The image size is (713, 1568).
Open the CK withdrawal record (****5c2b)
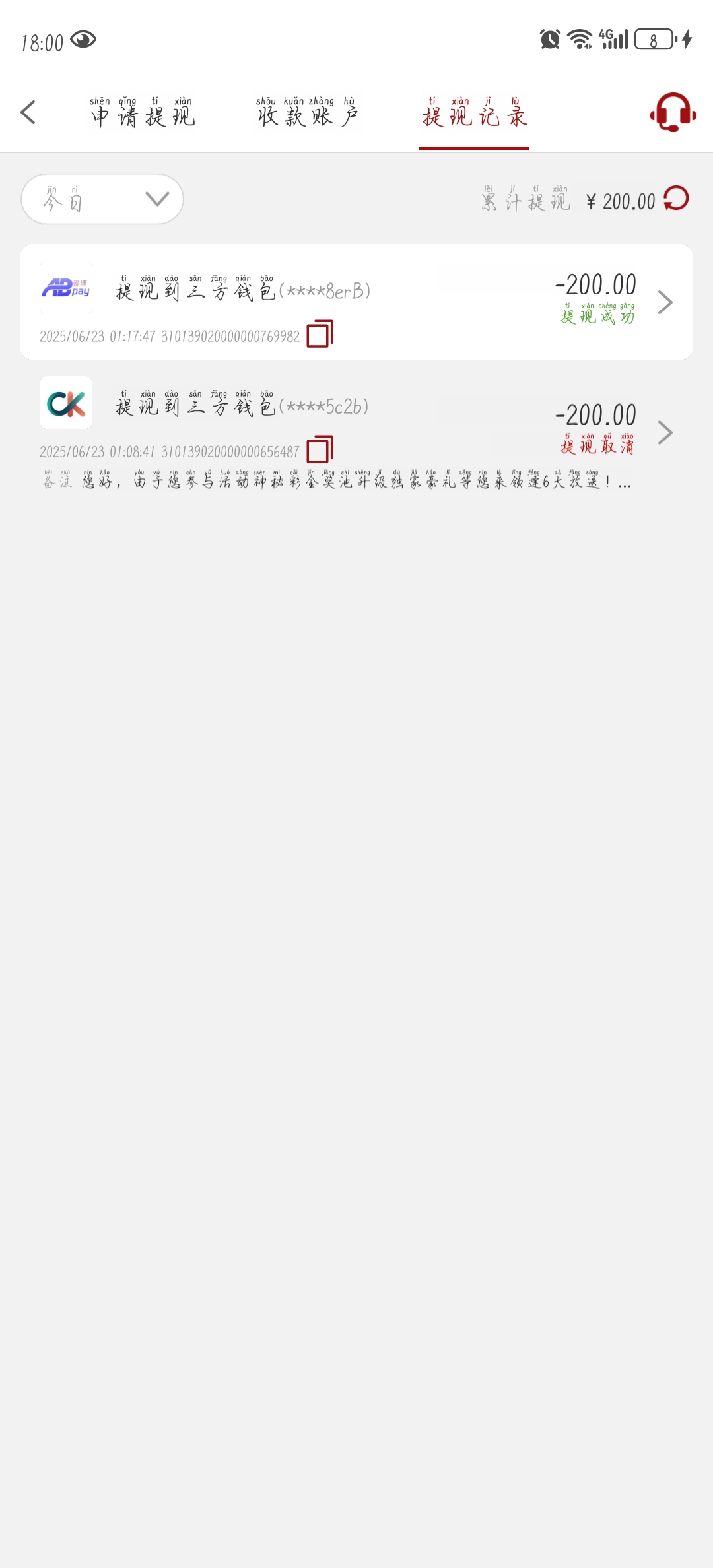tap(356, 432)
